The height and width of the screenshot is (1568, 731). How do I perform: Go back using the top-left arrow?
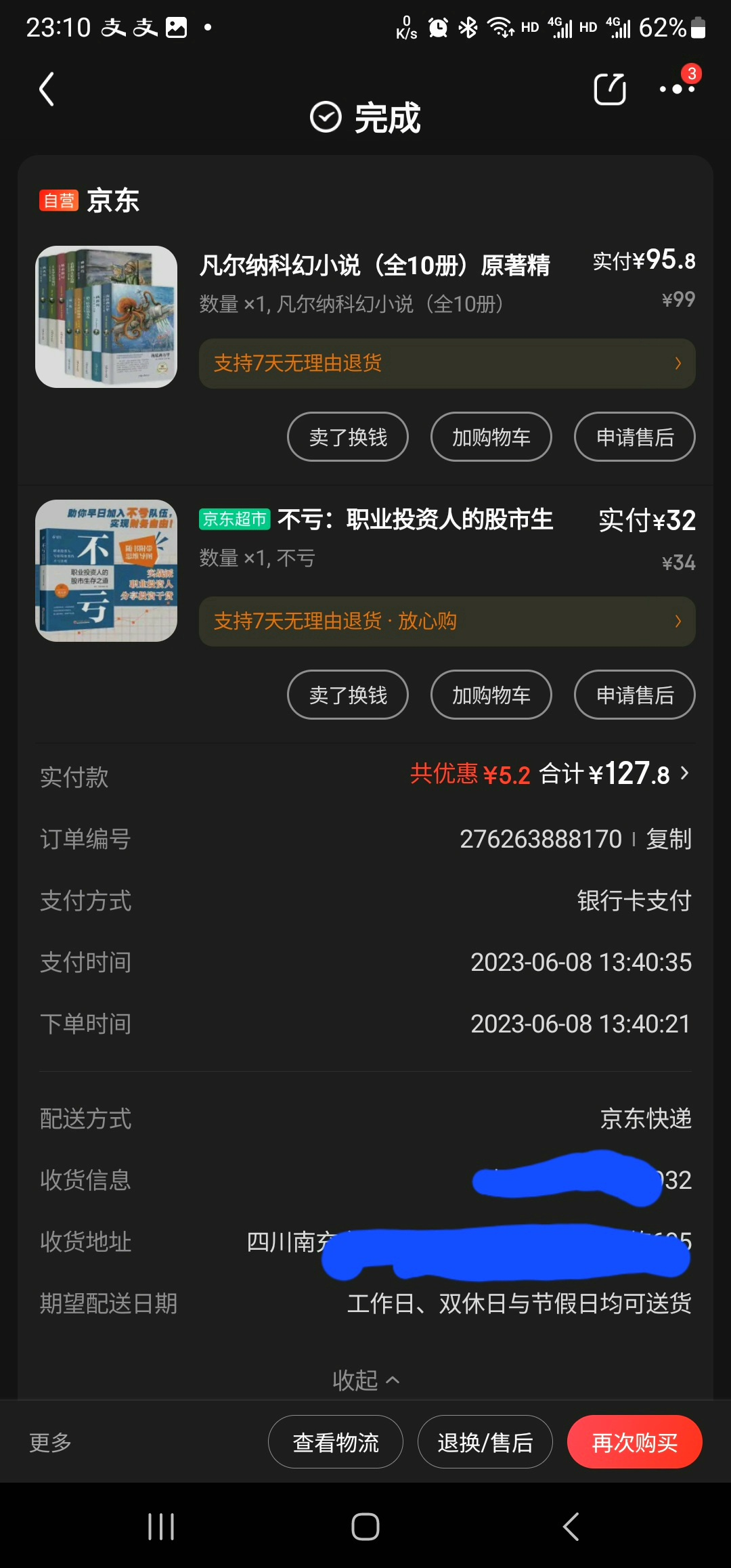click(x=46, y=89)
